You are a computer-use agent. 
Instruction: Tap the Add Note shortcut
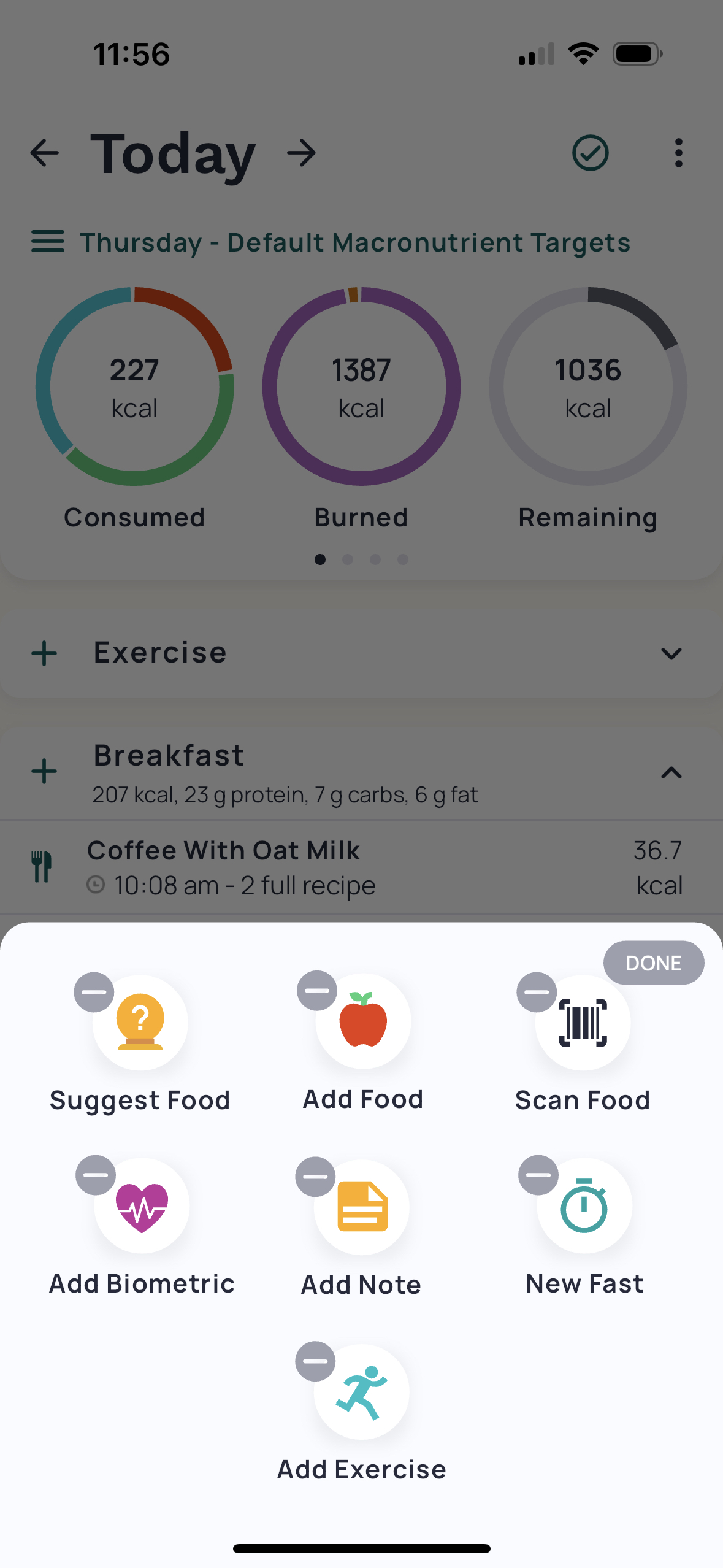tap(362, 1207)
